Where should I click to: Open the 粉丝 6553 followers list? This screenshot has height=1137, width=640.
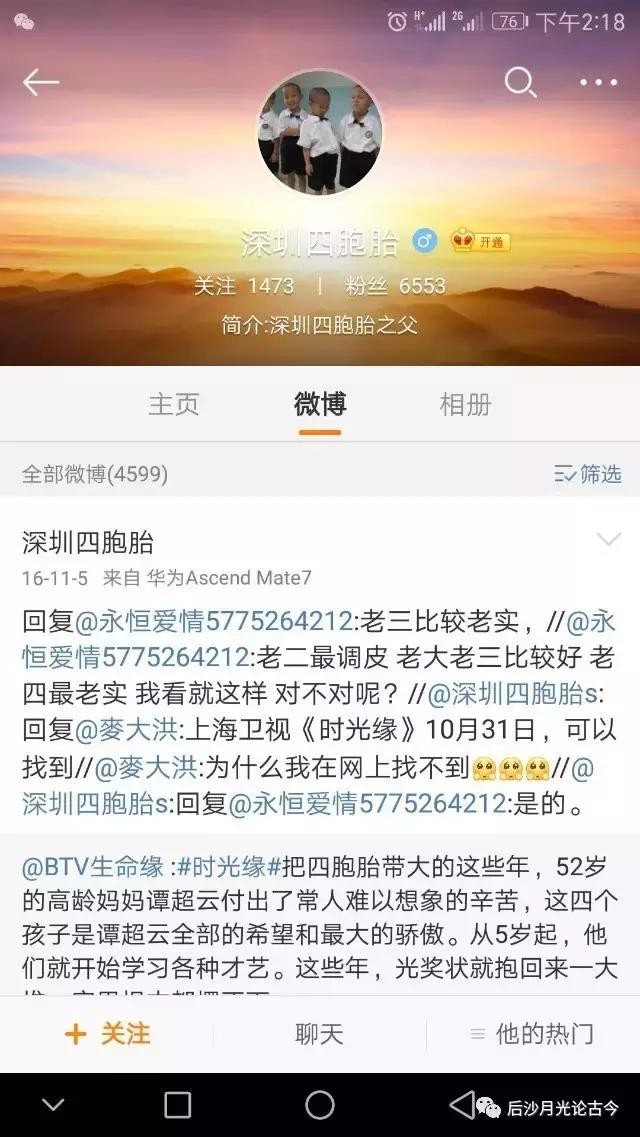(395, 286)
